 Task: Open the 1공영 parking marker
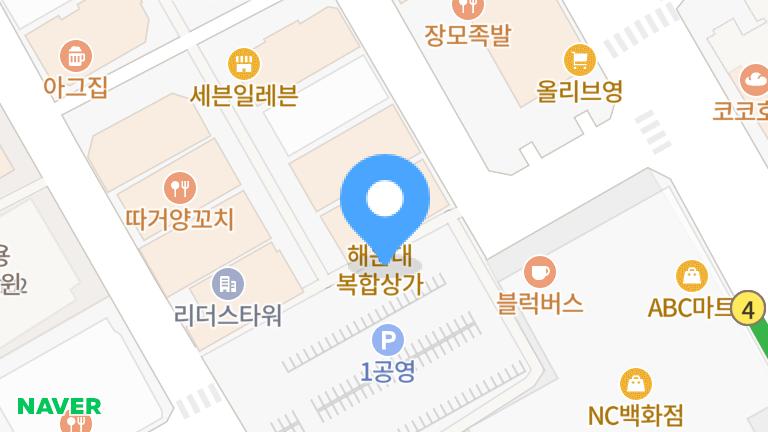pos(386,340)
